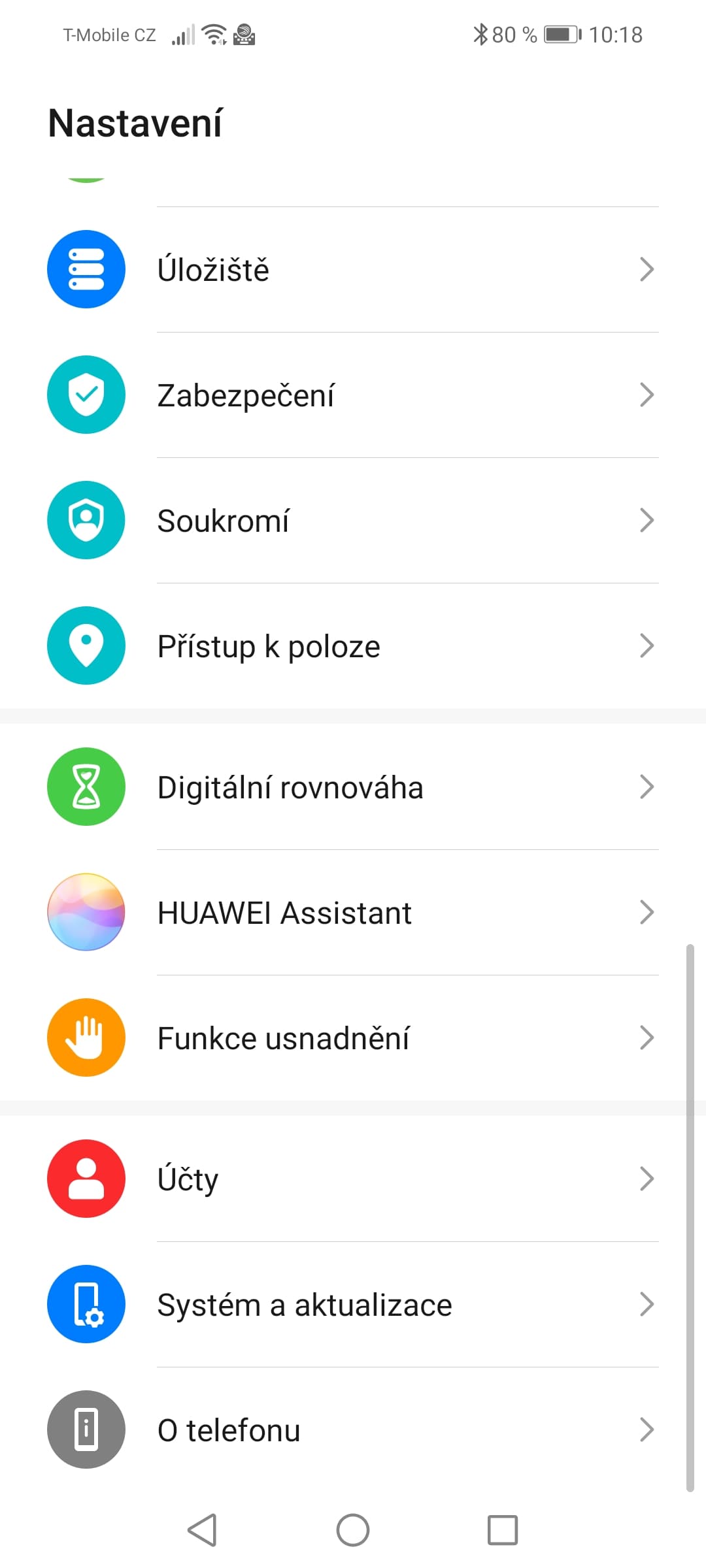This screenshot has width=706, height=1568.
Task: Select the Bluetooth icon in the status bar
Action: 480,33
